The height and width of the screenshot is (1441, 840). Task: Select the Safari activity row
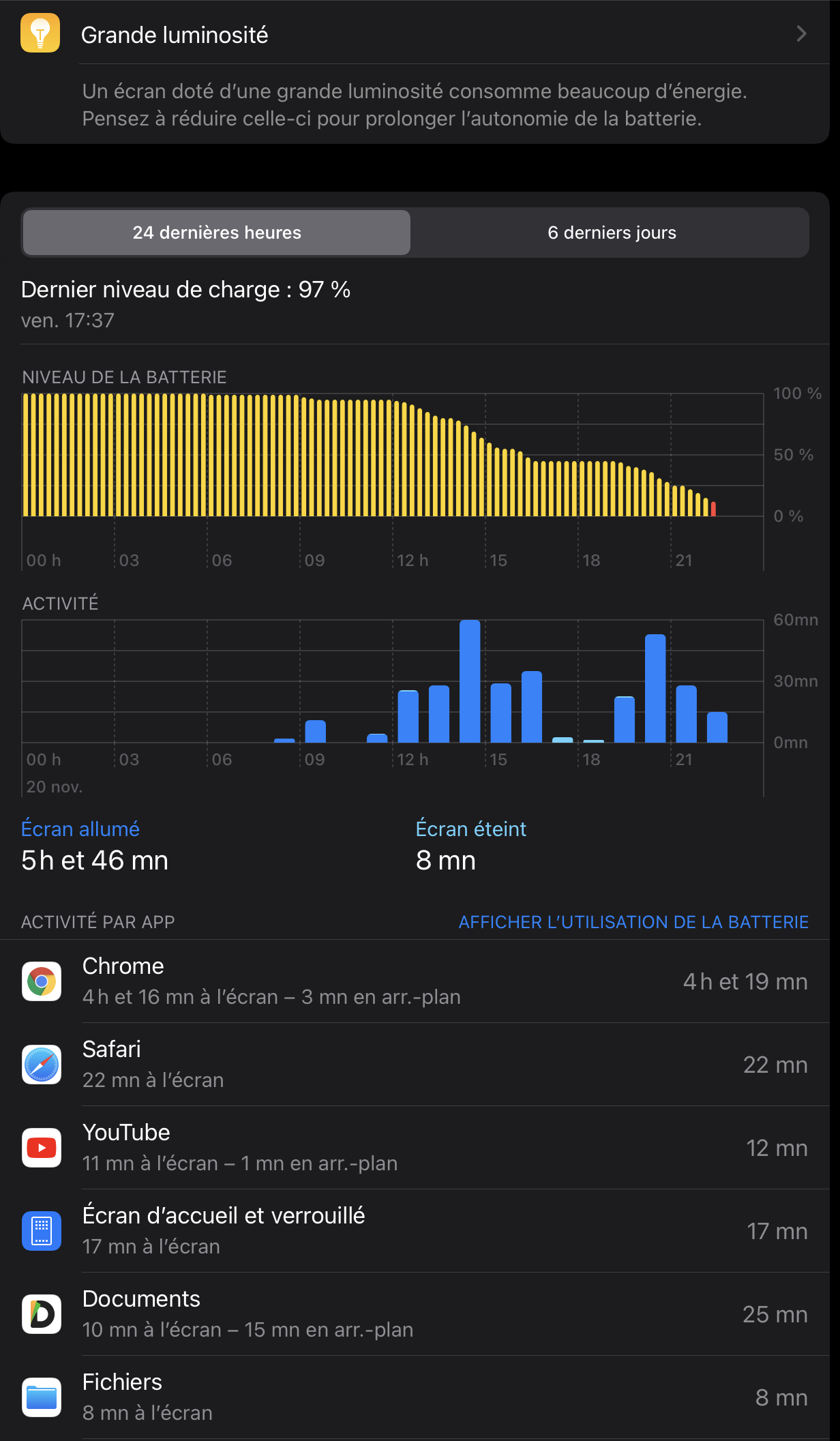(x=415, y=1065)
